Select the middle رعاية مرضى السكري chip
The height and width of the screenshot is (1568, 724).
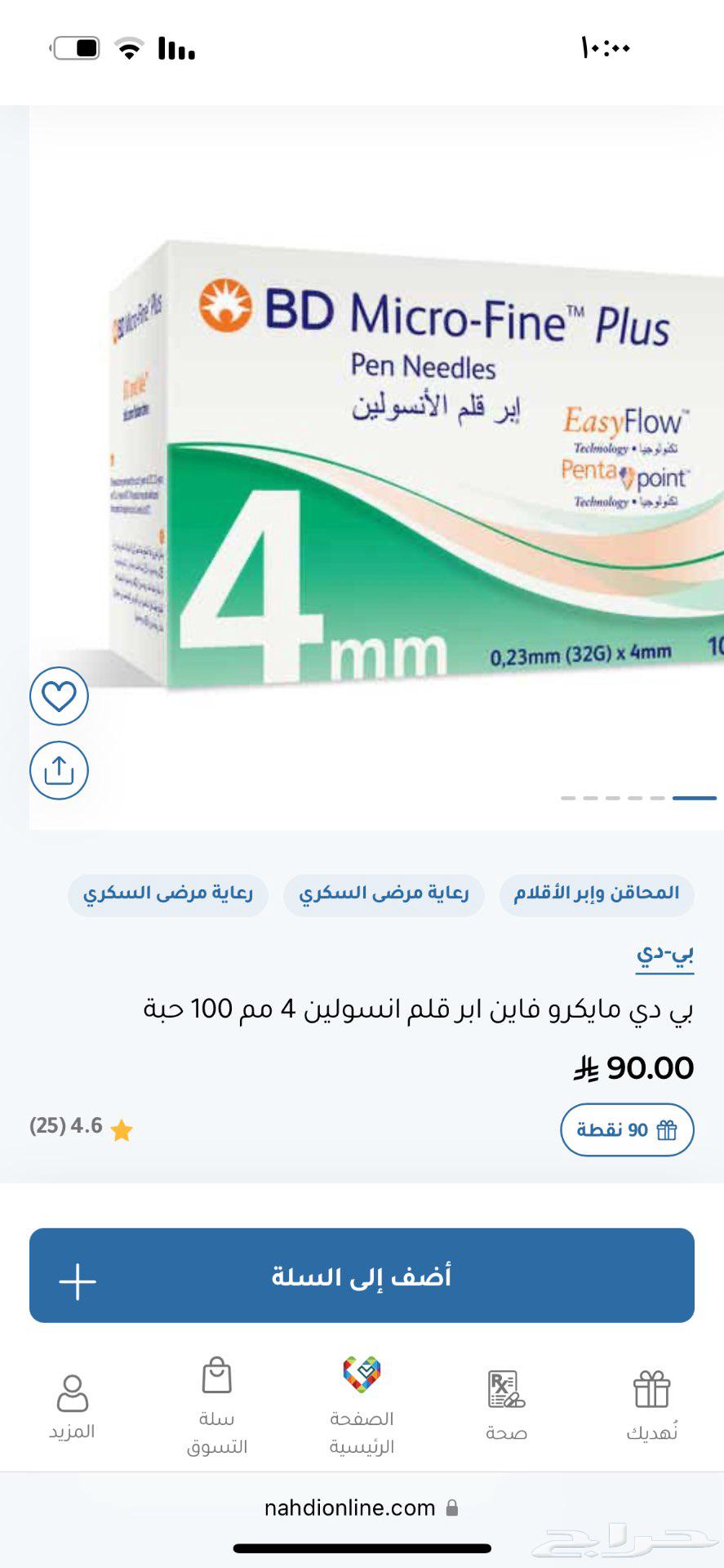click(x=382, y=894)
